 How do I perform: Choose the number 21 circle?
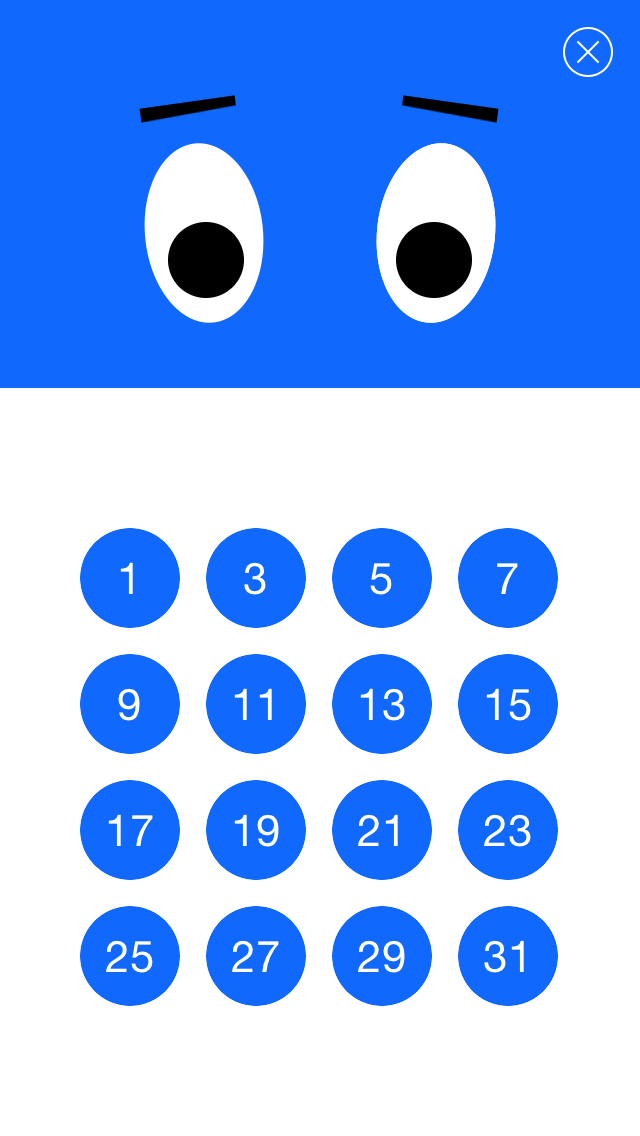tap(382, 830)
